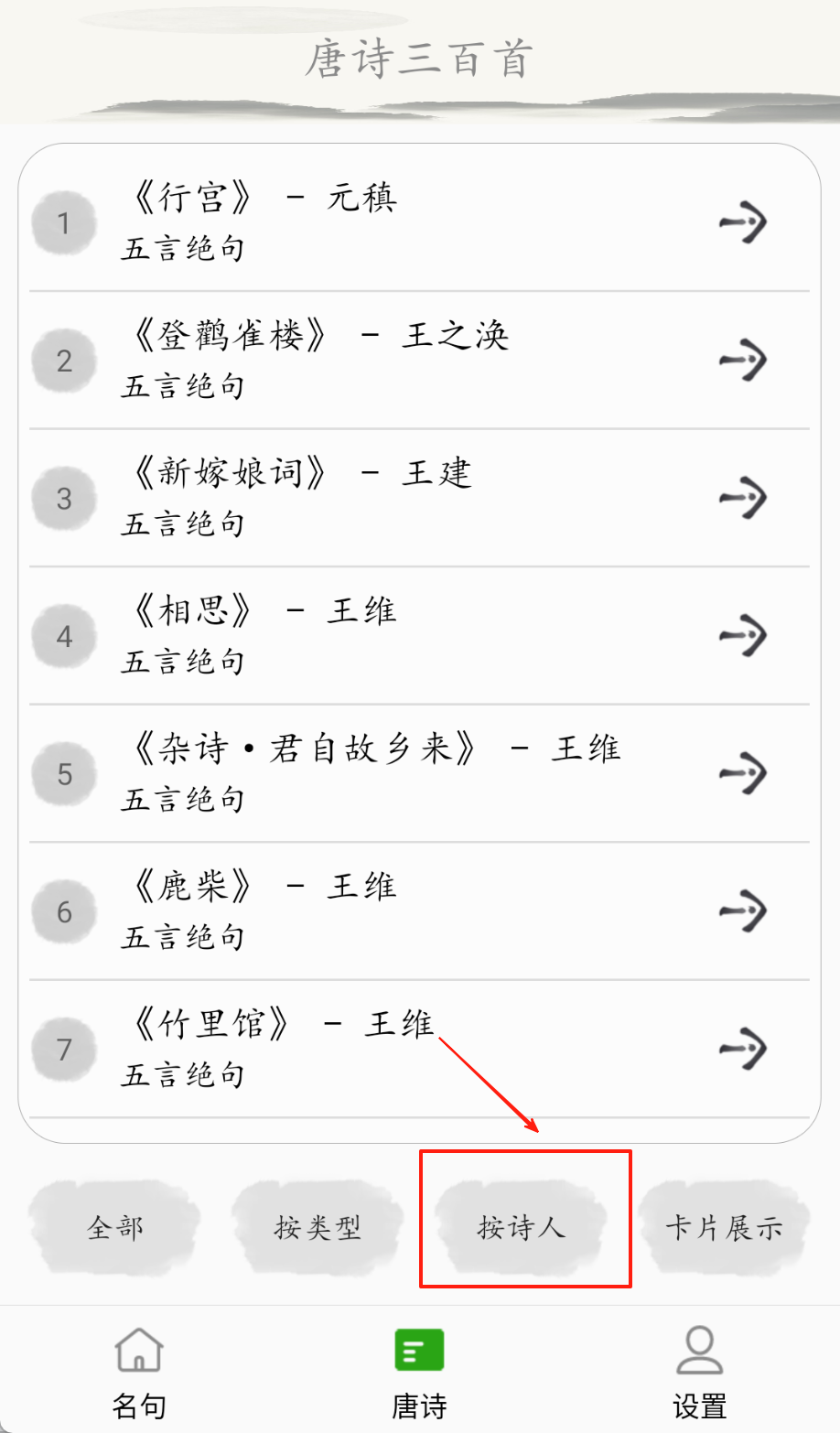Switch to 卡片展示 card view
The height and width of the screenshot is (1433, 840).
[724, 1227]
